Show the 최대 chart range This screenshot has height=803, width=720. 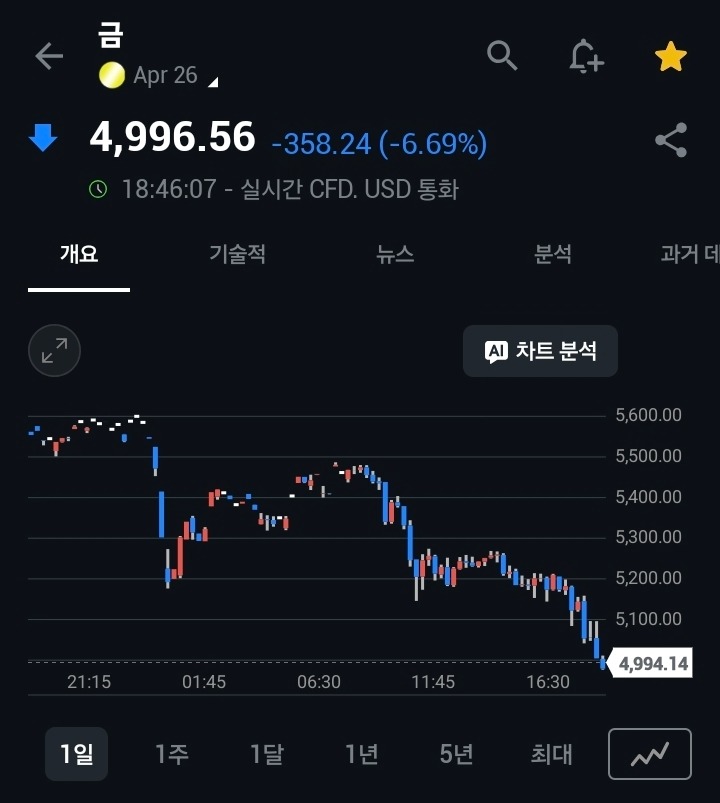point(551,754)
